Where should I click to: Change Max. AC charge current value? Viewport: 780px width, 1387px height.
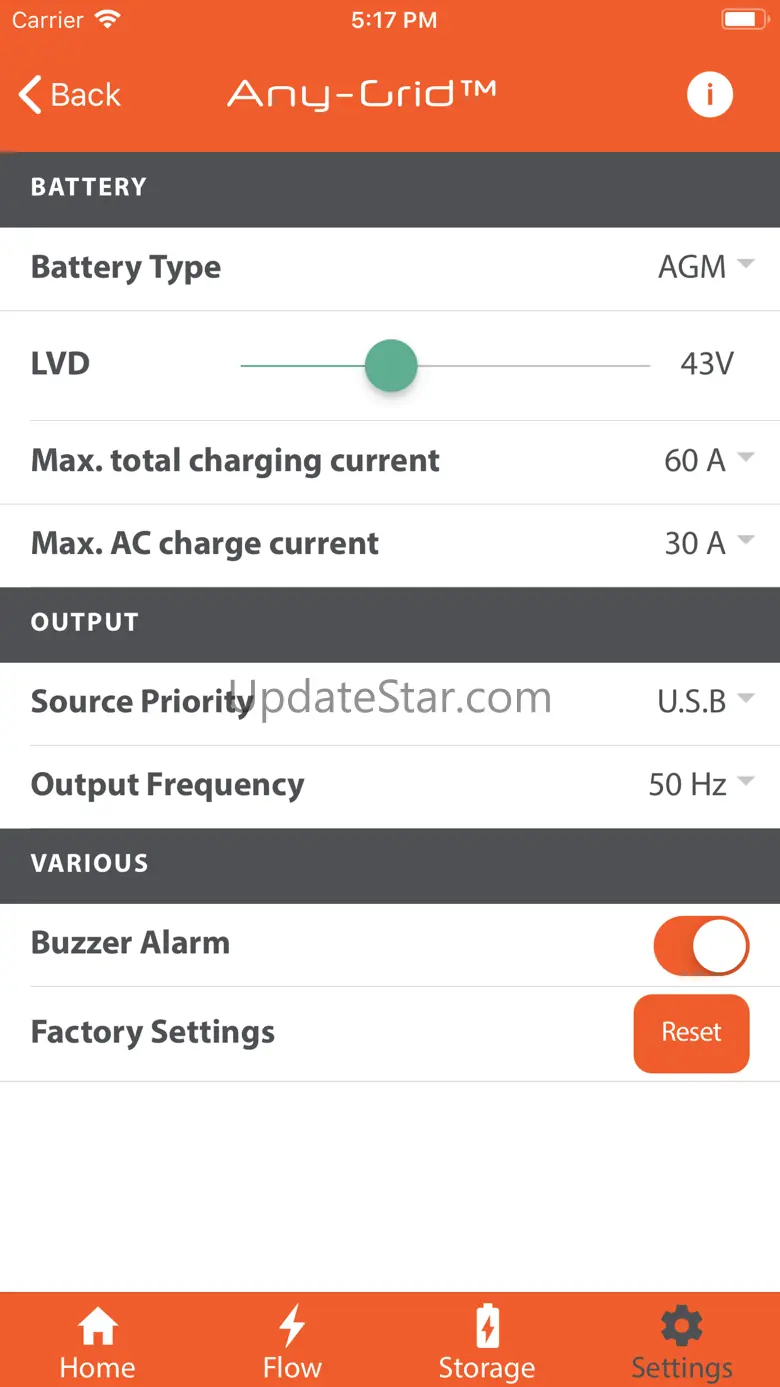coord(708,543)
